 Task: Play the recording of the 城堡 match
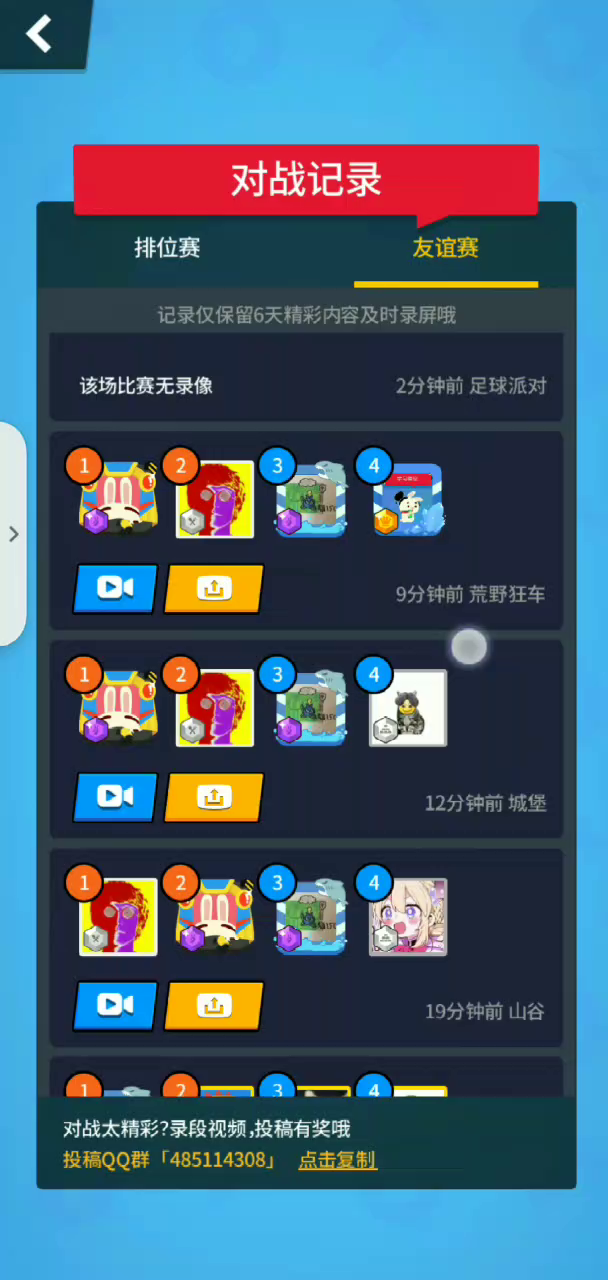(115, 797)
